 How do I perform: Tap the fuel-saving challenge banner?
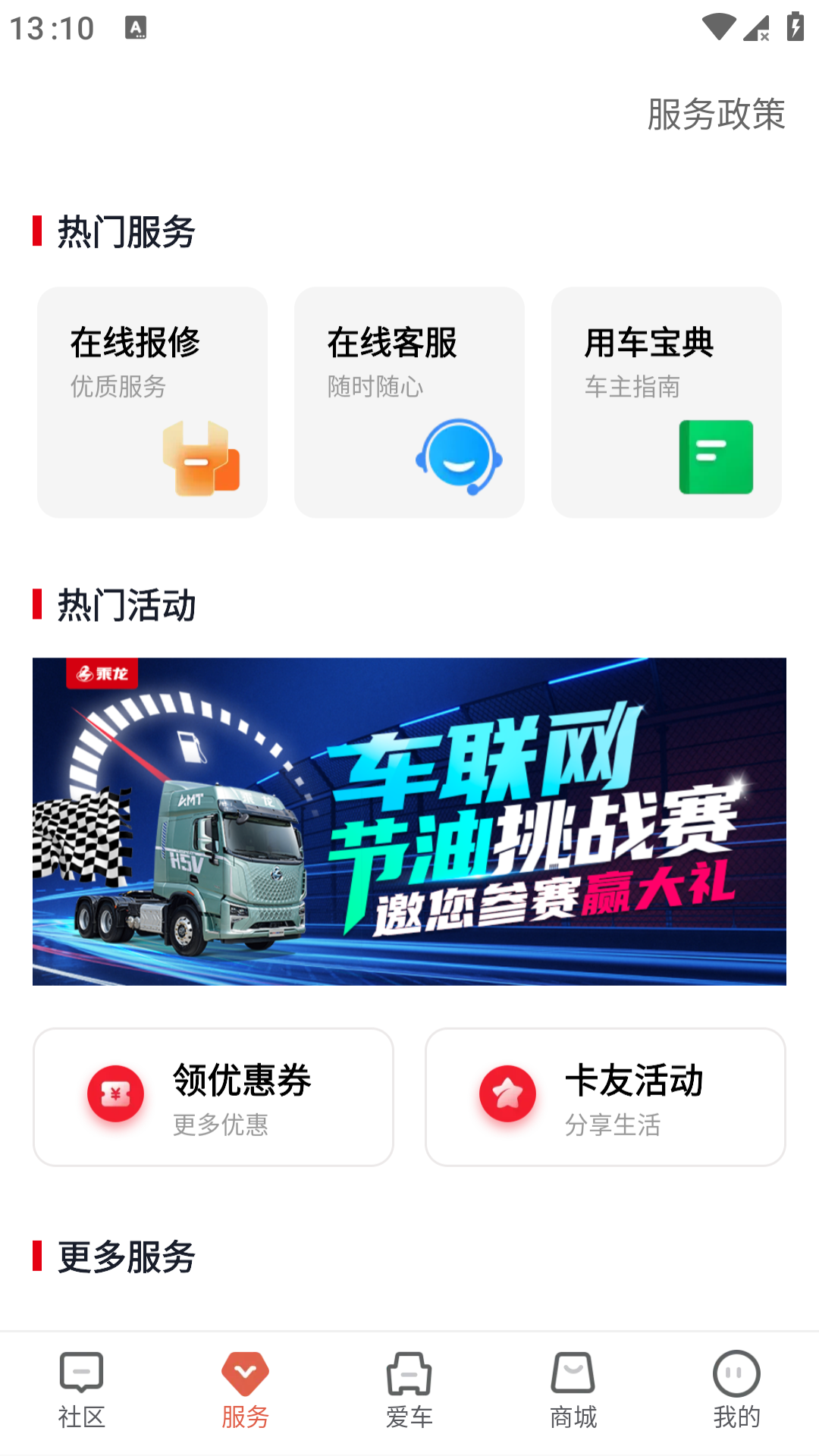pyautogui.click(x=409, y=821)
